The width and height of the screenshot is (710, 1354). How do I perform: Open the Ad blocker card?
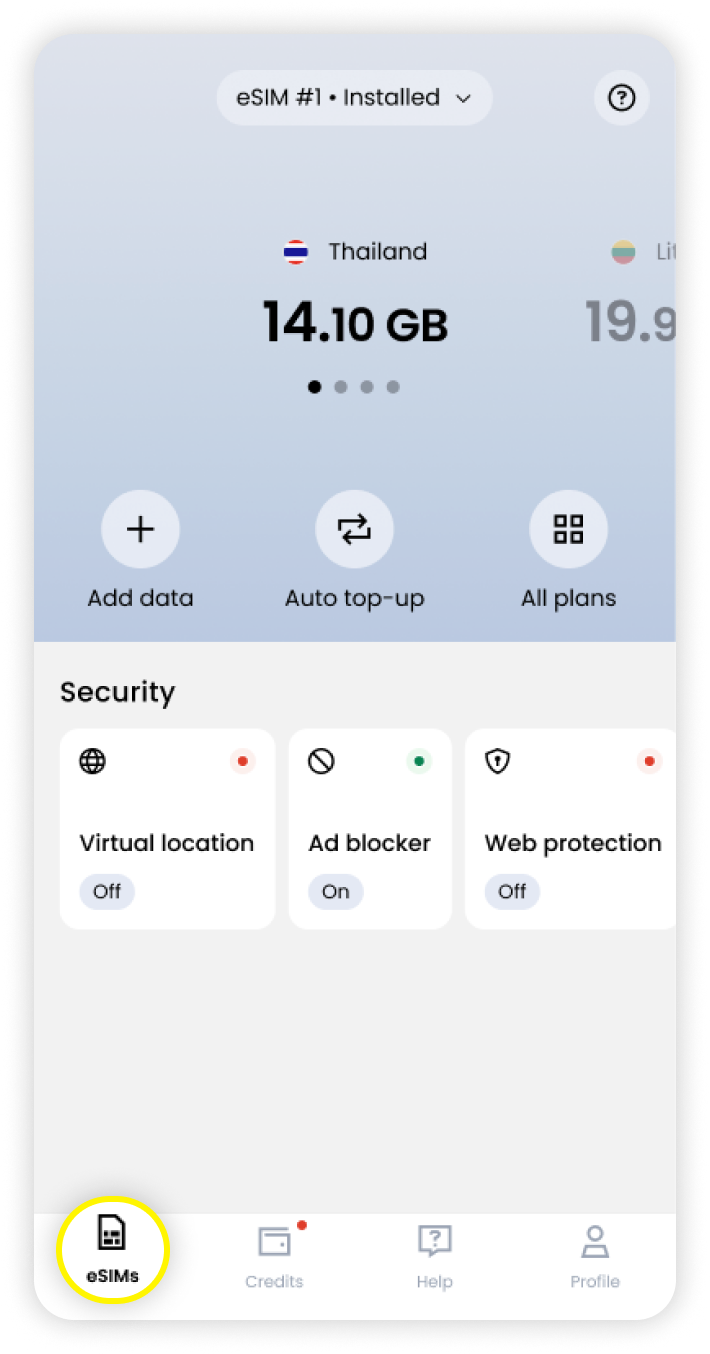370,829
